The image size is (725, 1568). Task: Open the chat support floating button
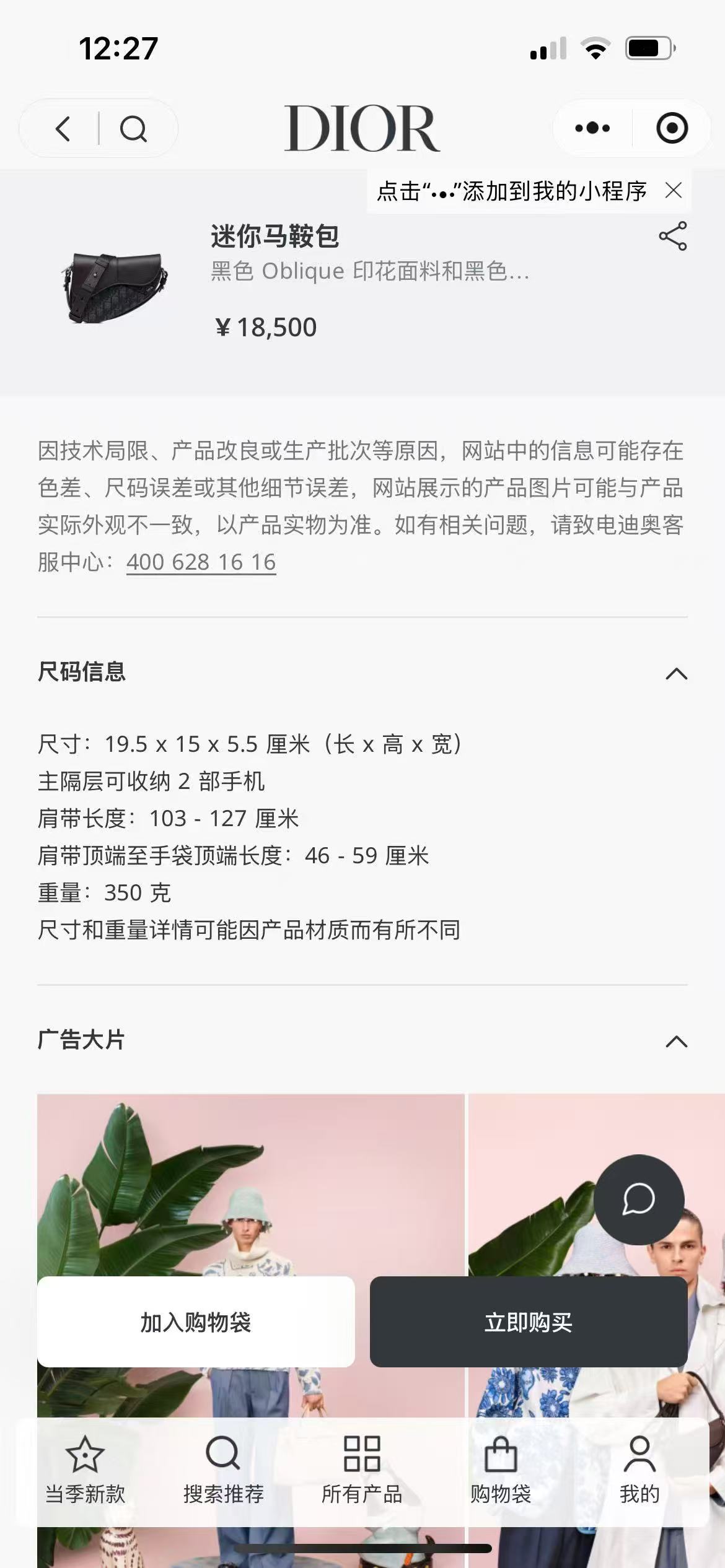[639, 1200]
